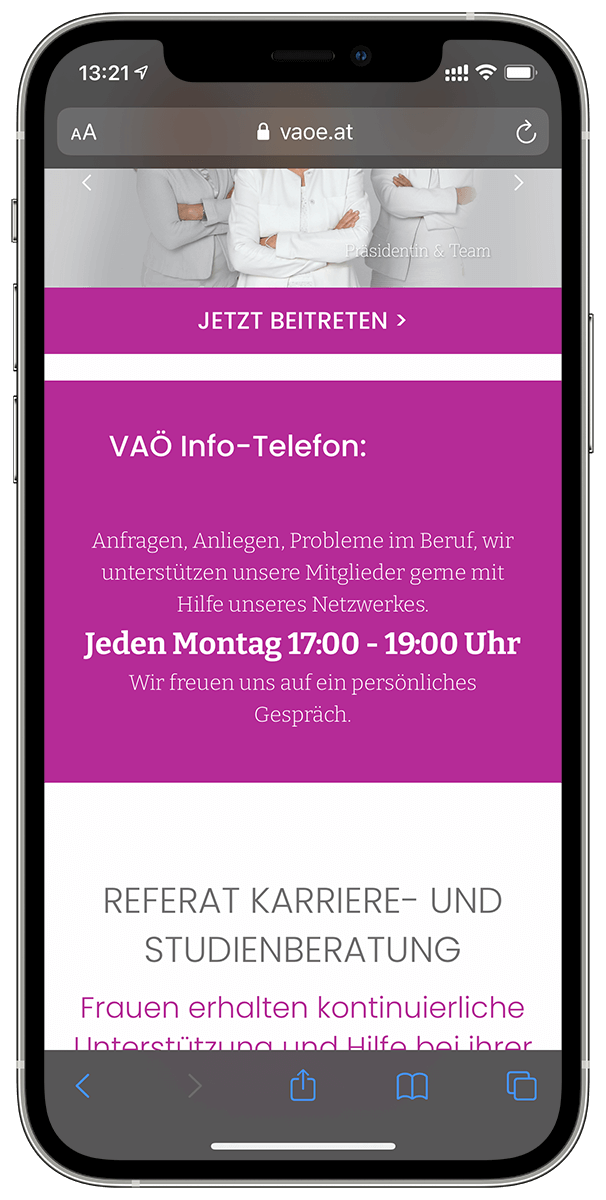
Task: Show the next carousel slide
Action: (x=518, y=183)
